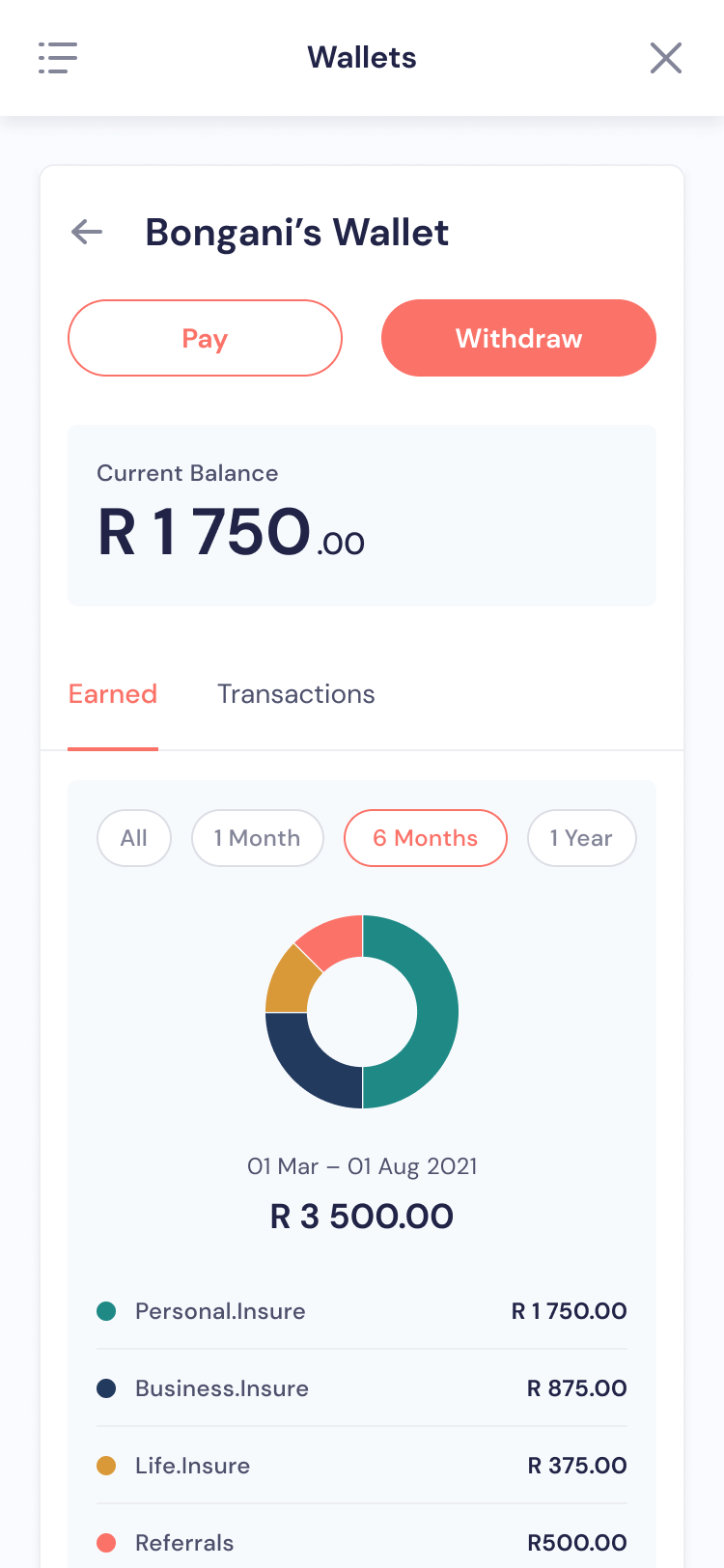Deselect the active 6 Months filter
Viewport: 724px width, 1568px height.
426,838
